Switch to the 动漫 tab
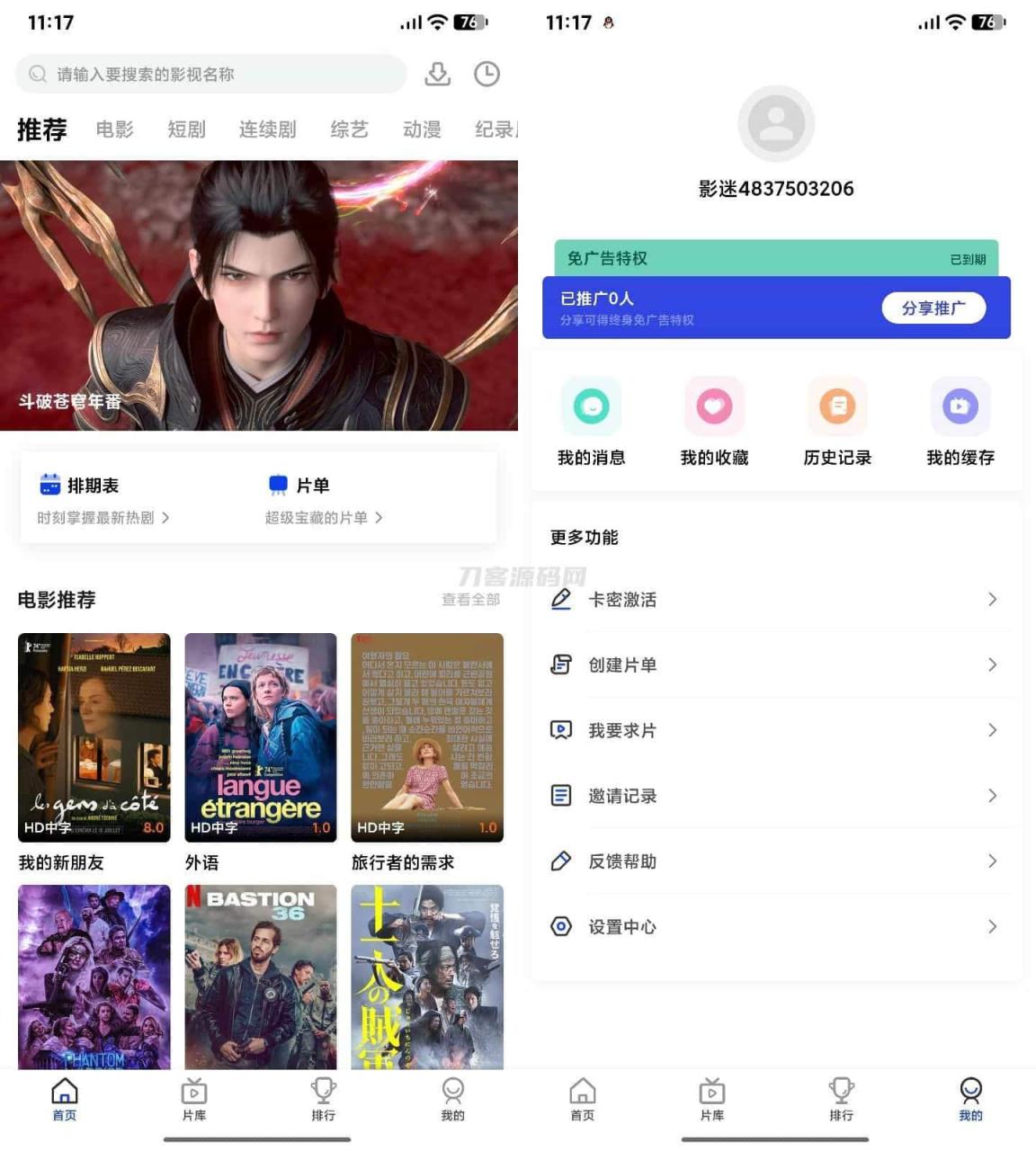 pos(421,129)
